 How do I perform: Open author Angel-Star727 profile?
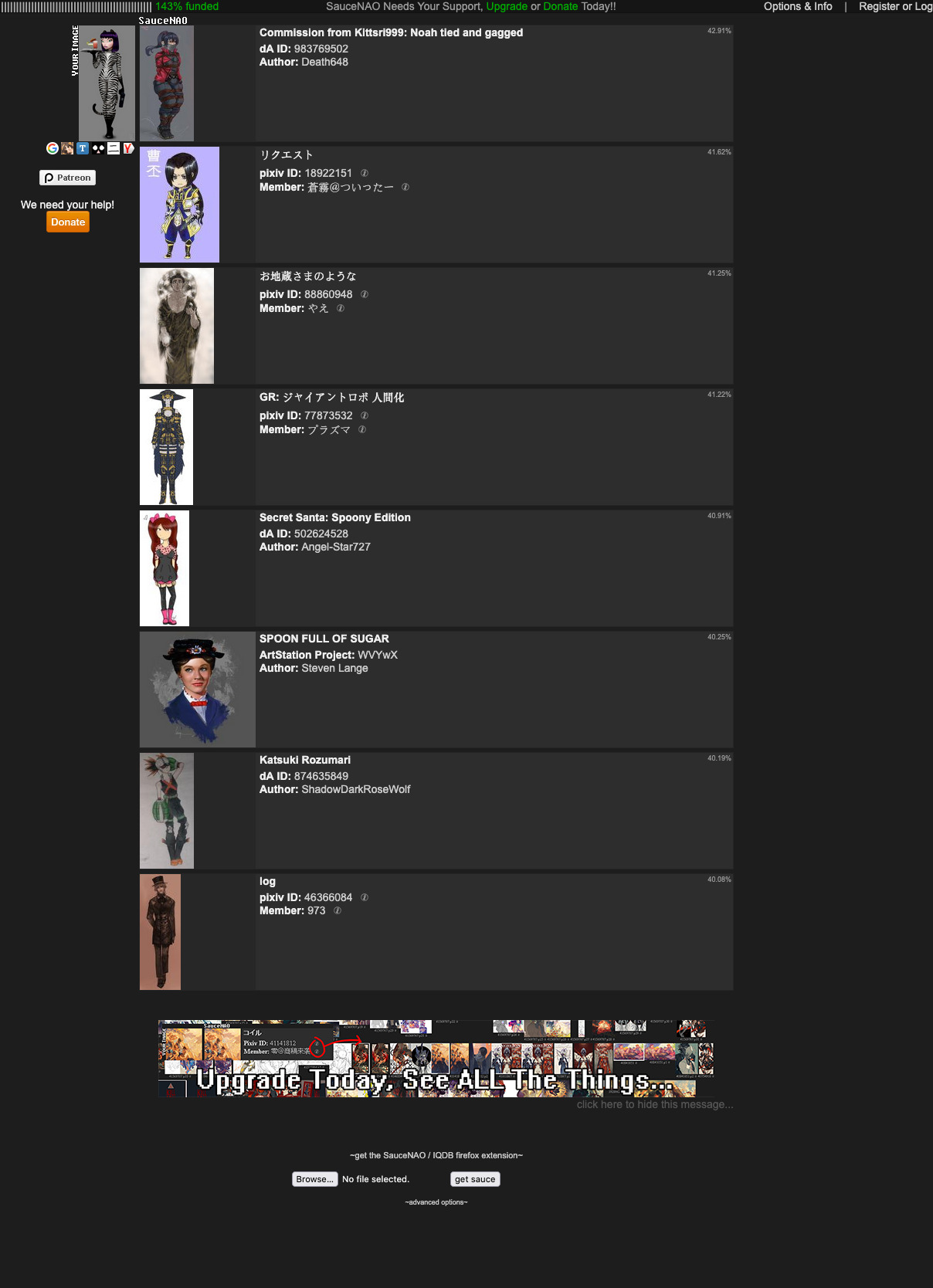336,547
